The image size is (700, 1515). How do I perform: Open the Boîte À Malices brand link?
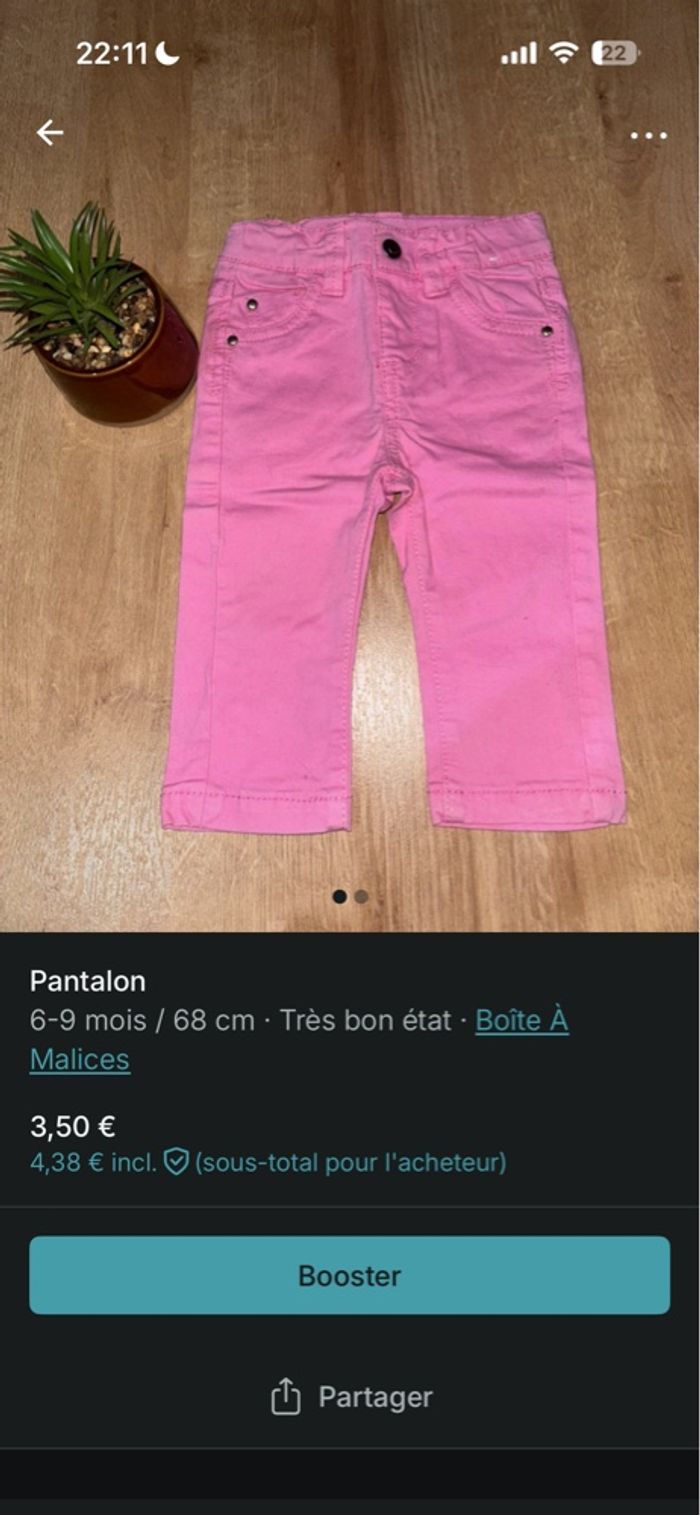pos(521,1021)
